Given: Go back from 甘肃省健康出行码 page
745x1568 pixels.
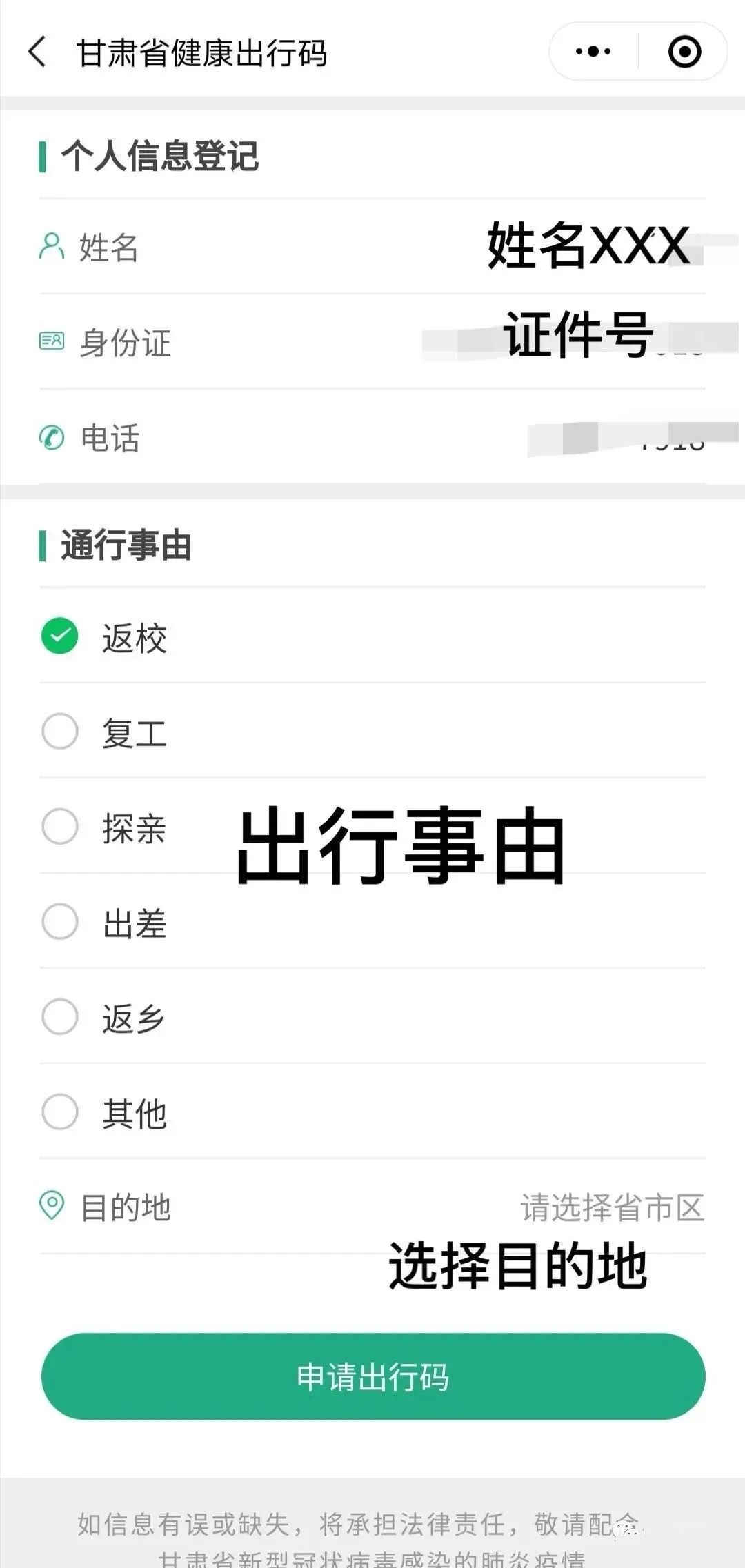Looking at the screenshot, I should click(x=38, y=52).
